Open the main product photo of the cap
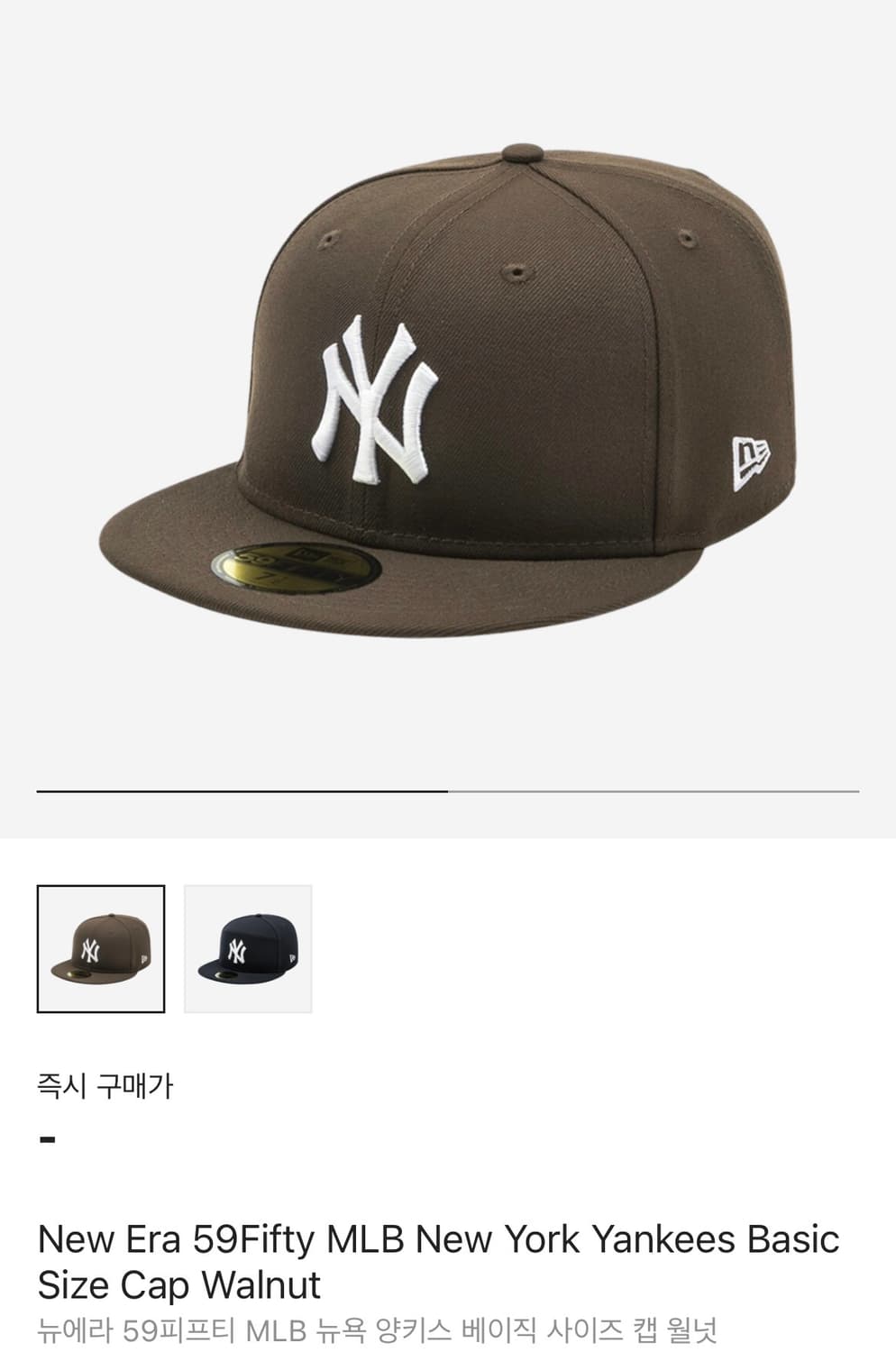The image size is (896, 1352). coord(448,388)
